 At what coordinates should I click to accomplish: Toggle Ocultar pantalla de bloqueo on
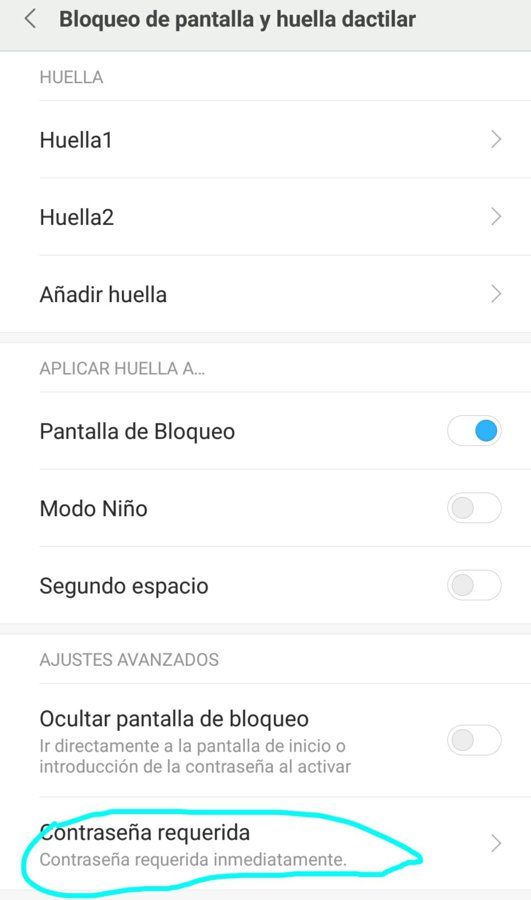474,740
